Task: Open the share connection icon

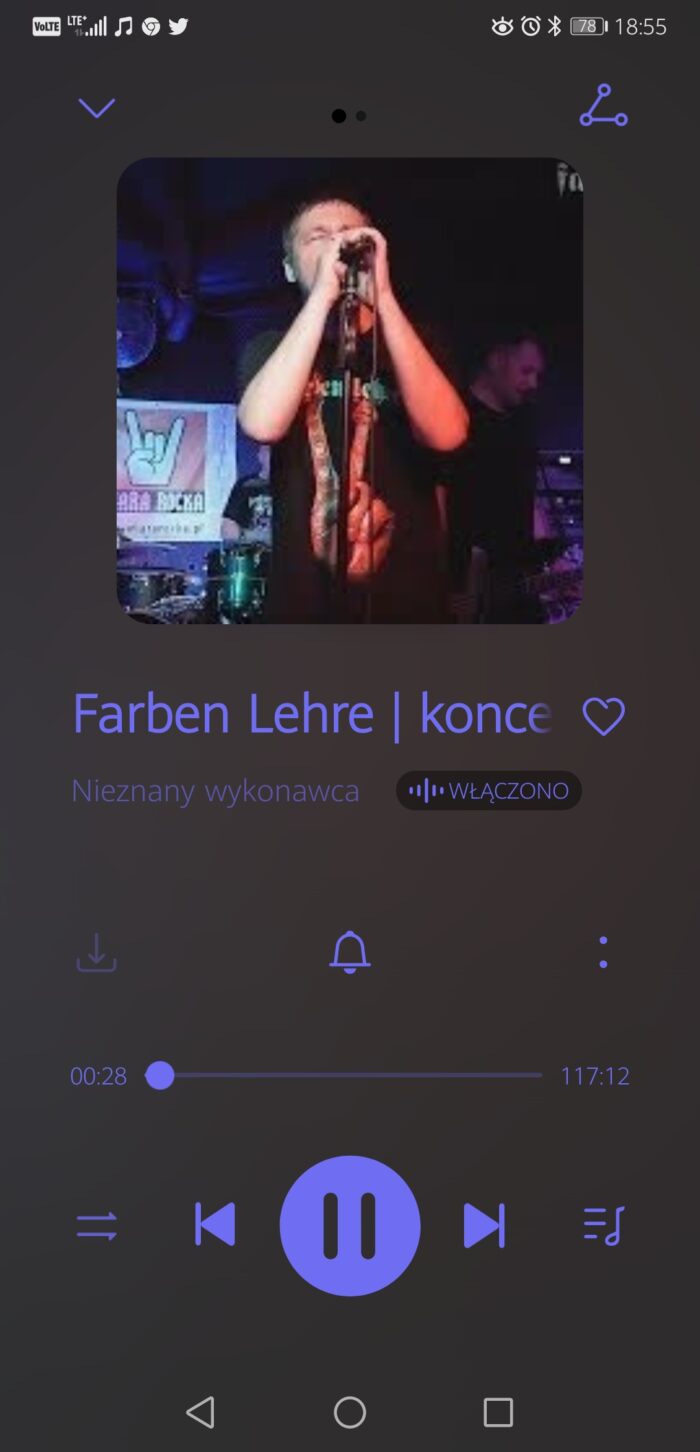Action: (603, 106)
